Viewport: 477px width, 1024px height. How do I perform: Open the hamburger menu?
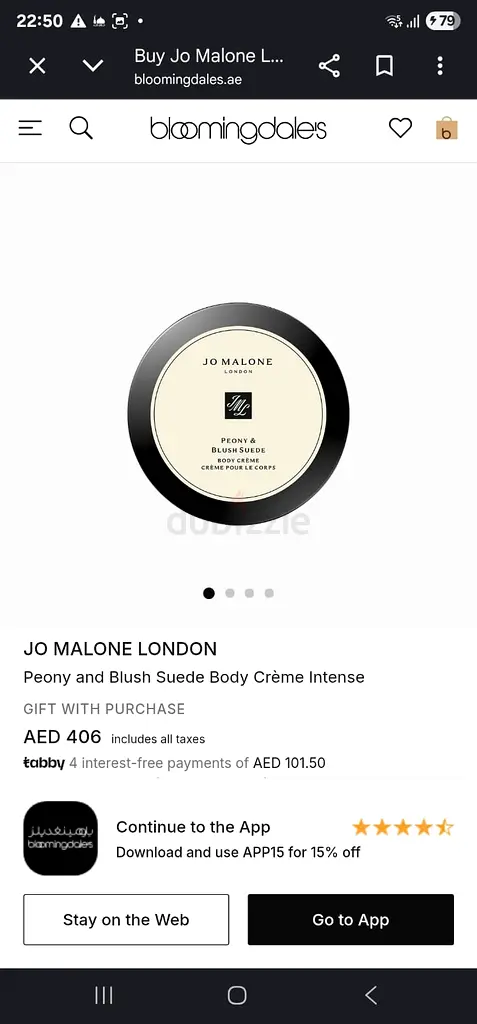pos(30,128)
